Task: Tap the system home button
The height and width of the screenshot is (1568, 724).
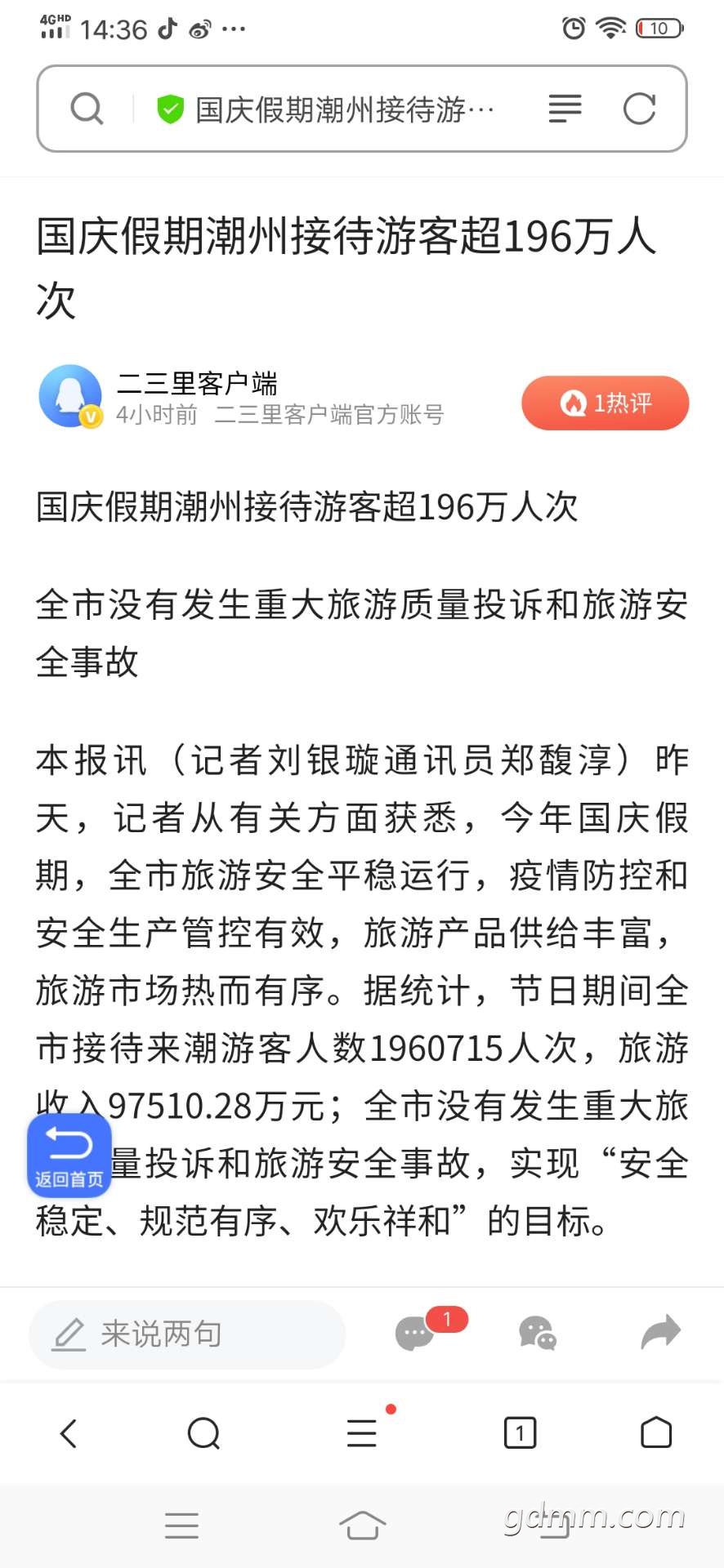Action: (362, 1525)
